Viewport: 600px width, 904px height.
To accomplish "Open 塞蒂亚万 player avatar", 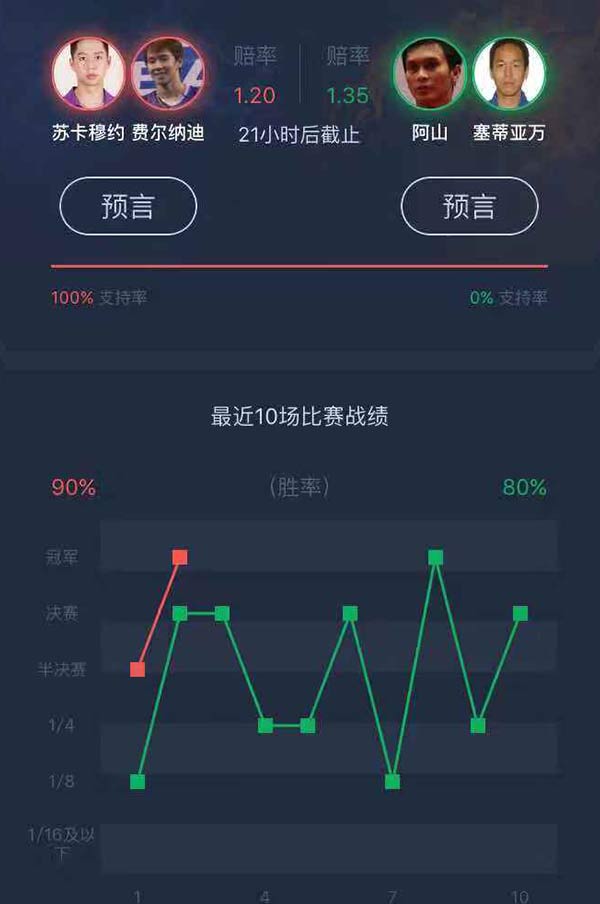I will point(509,73).
